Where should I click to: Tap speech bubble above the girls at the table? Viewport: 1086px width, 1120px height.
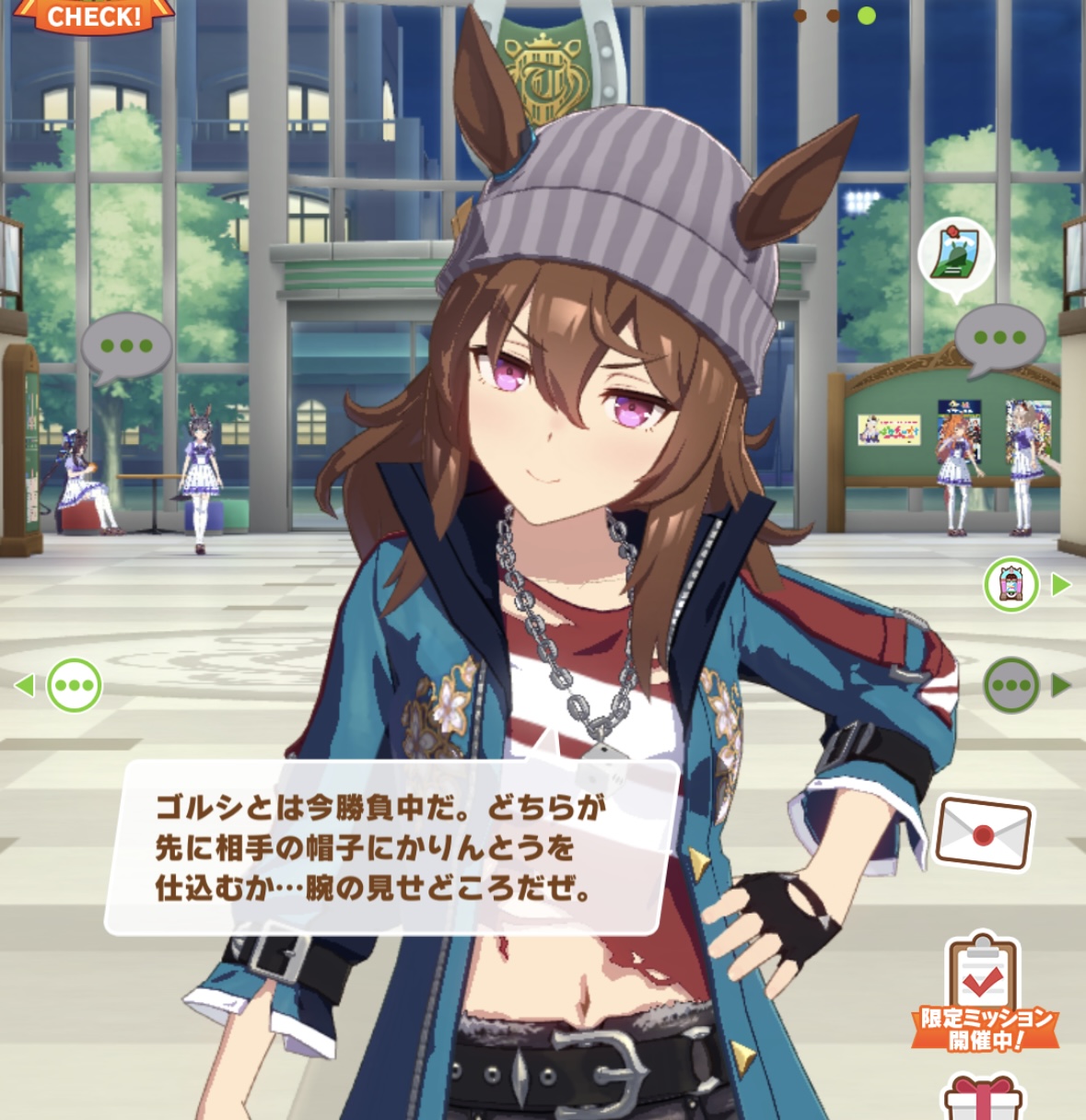click(126, 347)
